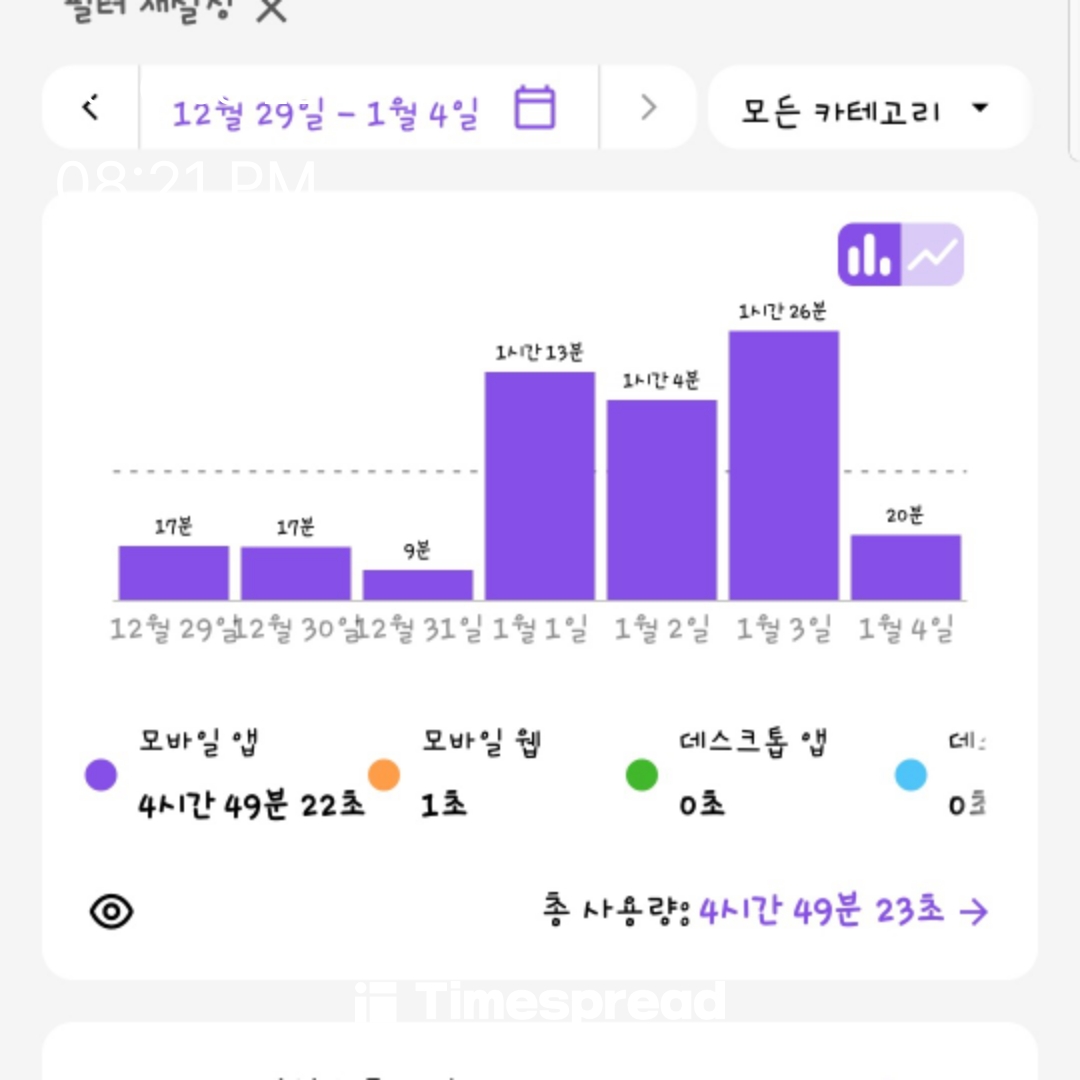This screenshot has height=1080, width=1080.
Task: Select the 1월 1일 bar
Action: coord(539,486)
